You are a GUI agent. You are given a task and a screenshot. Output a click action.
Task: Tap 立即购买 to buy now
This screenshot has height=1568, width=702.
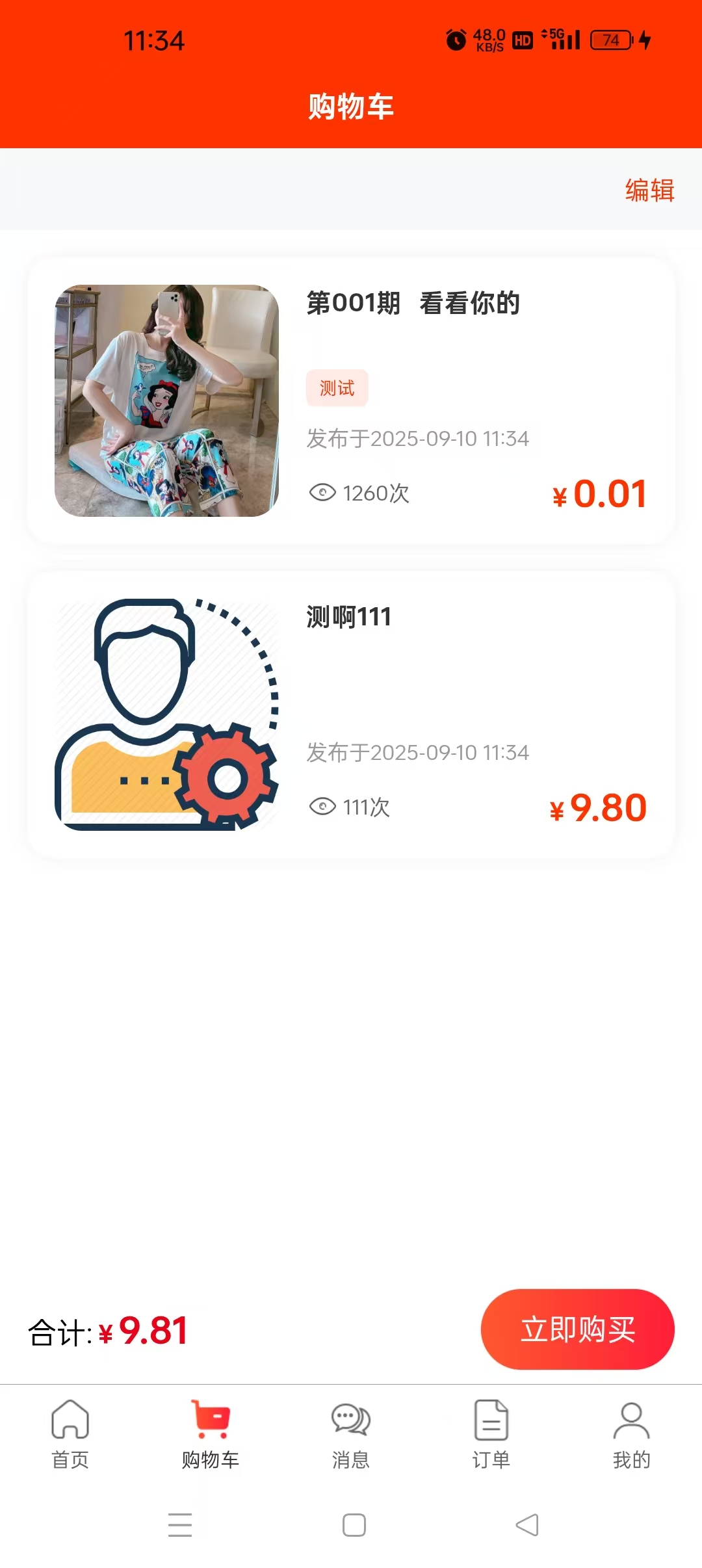tap(577, 1329)
